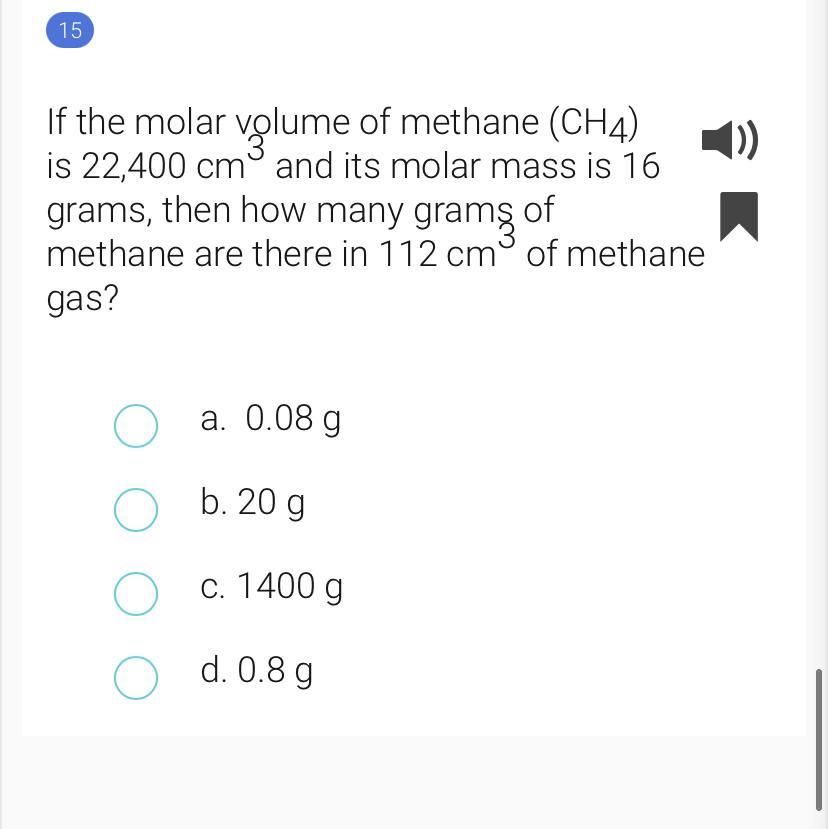Image resolution: width=828 pixels, height=829 pixels.
Task: Play the question audio with the speaker icon
Action: click(x=729, y=140)
